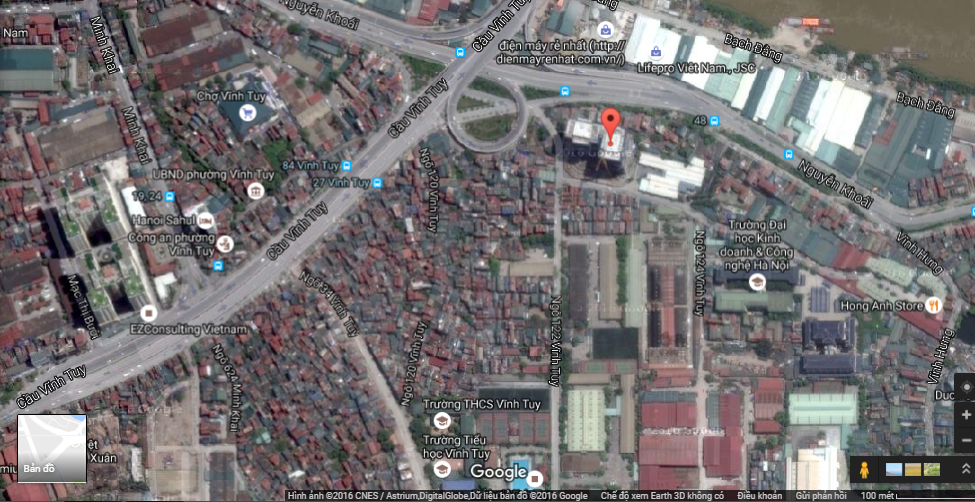
Task: Open the Gửi phản hồi feedback link
Action: pos(817,495)
